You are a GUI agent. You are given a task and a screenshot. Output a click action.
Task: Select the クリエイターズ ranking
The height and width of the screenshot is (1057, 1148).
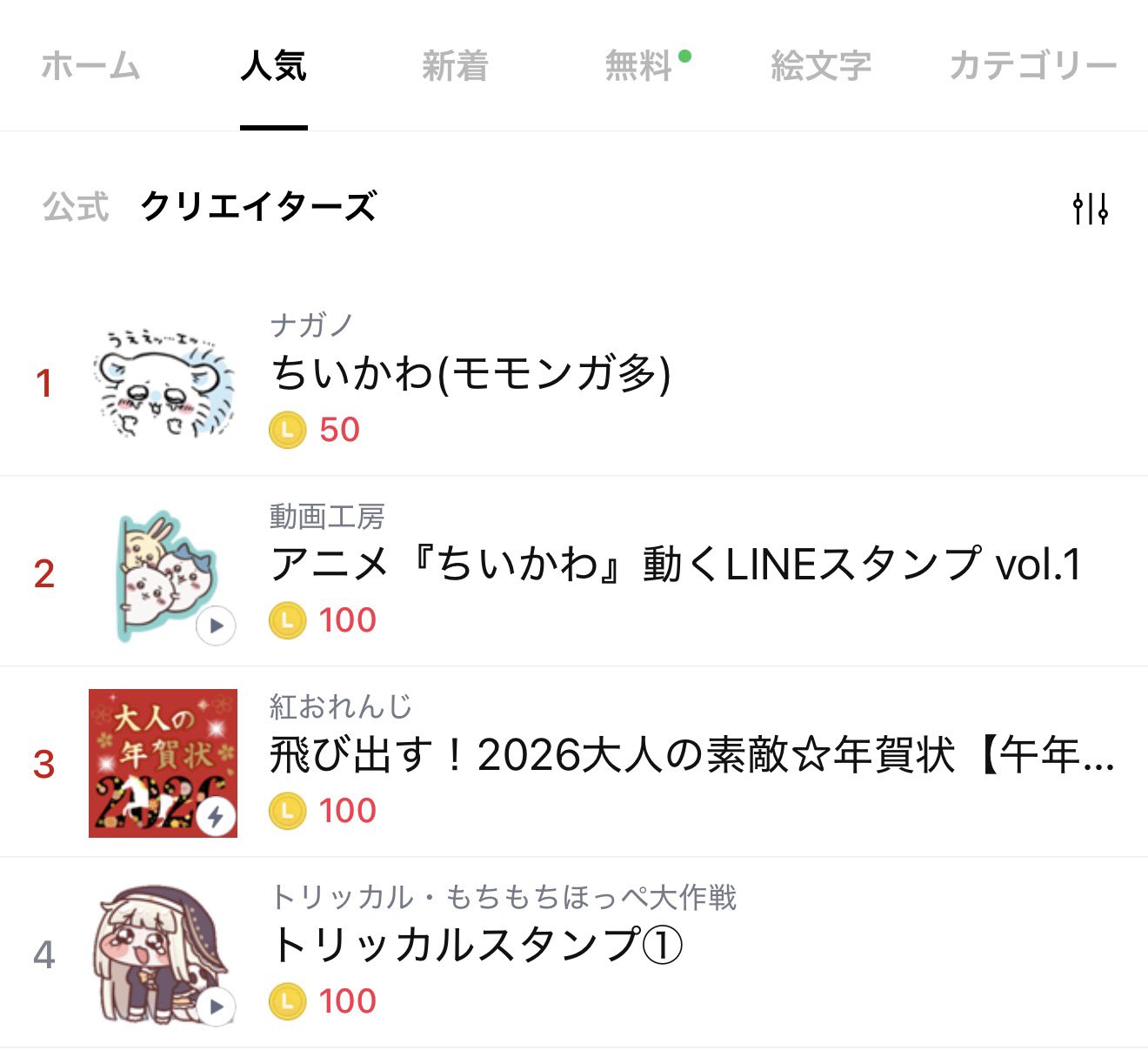point(258,207)
